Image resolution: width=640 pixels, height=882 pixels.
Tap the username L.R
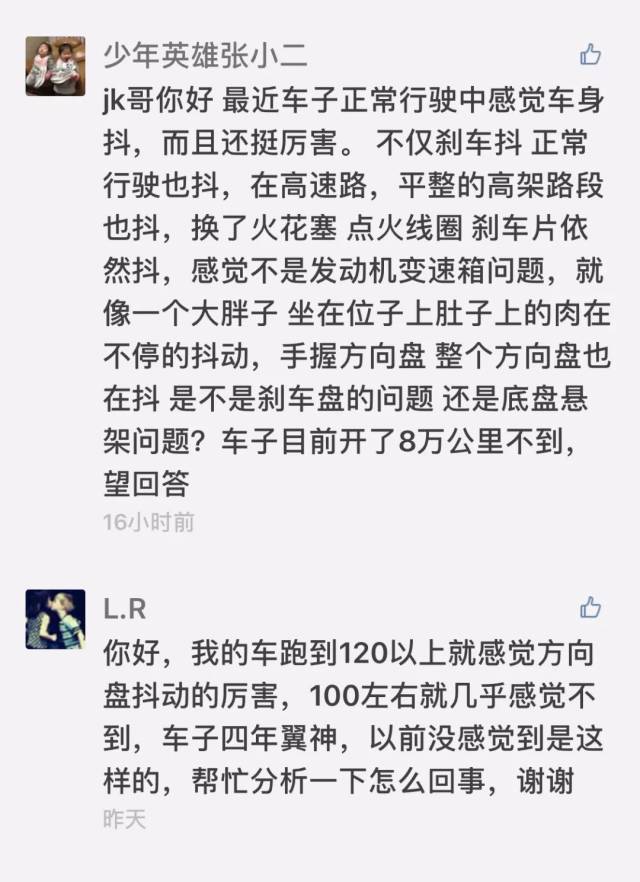(x=125, y=607)
